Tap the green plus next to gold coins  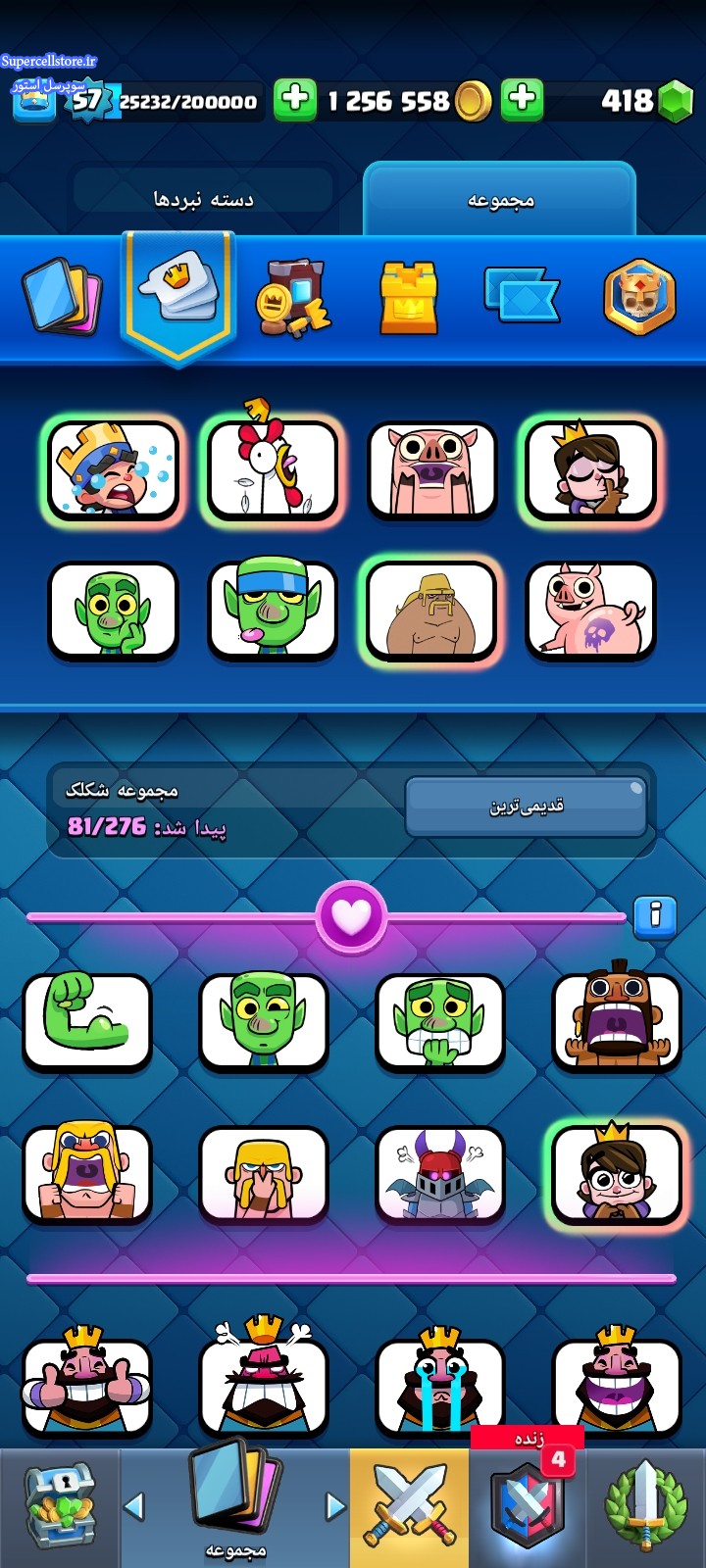294,100
